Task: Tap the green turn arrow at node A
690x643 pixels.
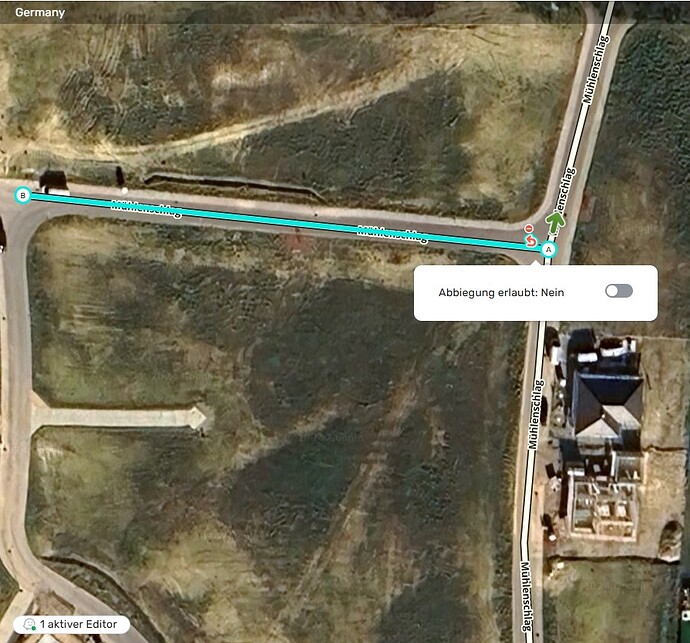Action: (x=554, y=222)
